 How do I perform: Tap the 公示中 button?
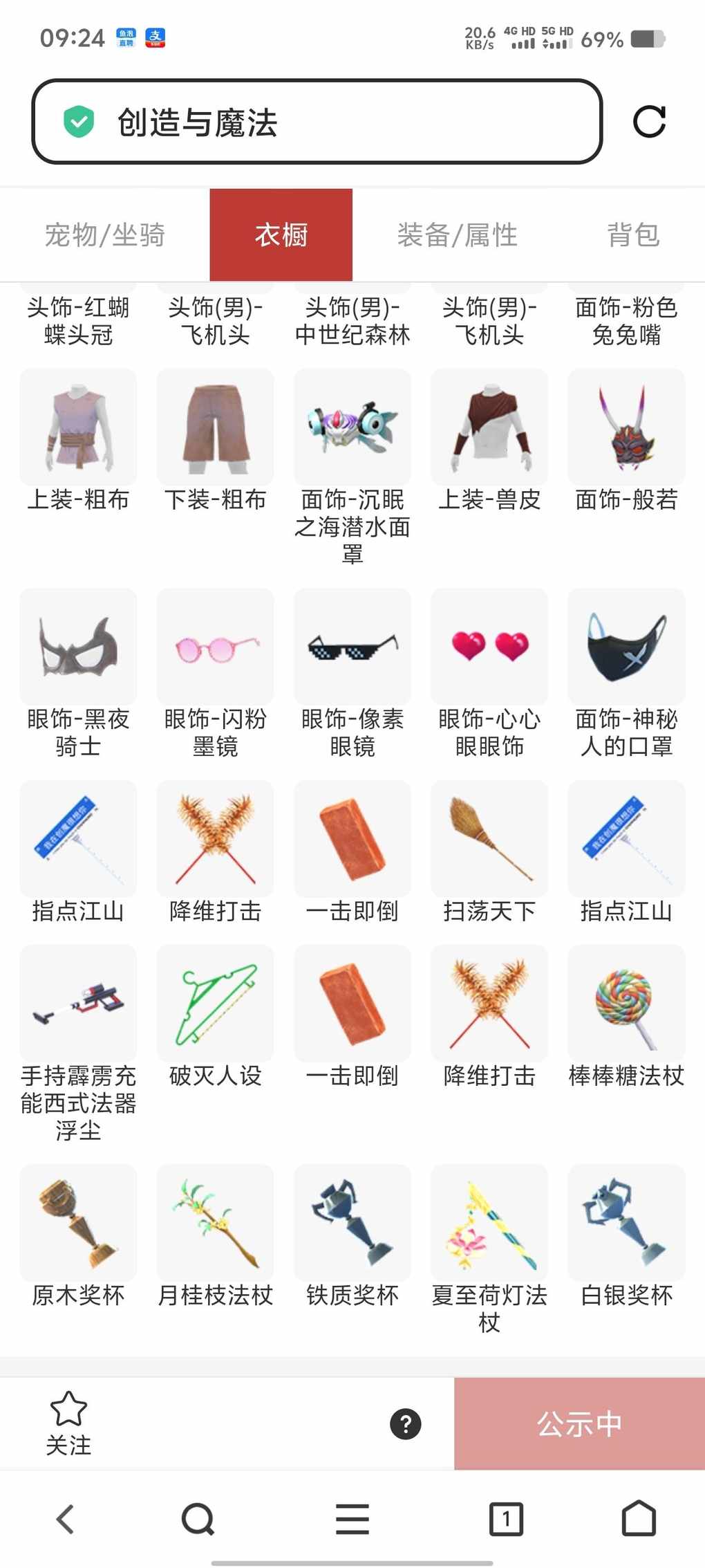579,1423
